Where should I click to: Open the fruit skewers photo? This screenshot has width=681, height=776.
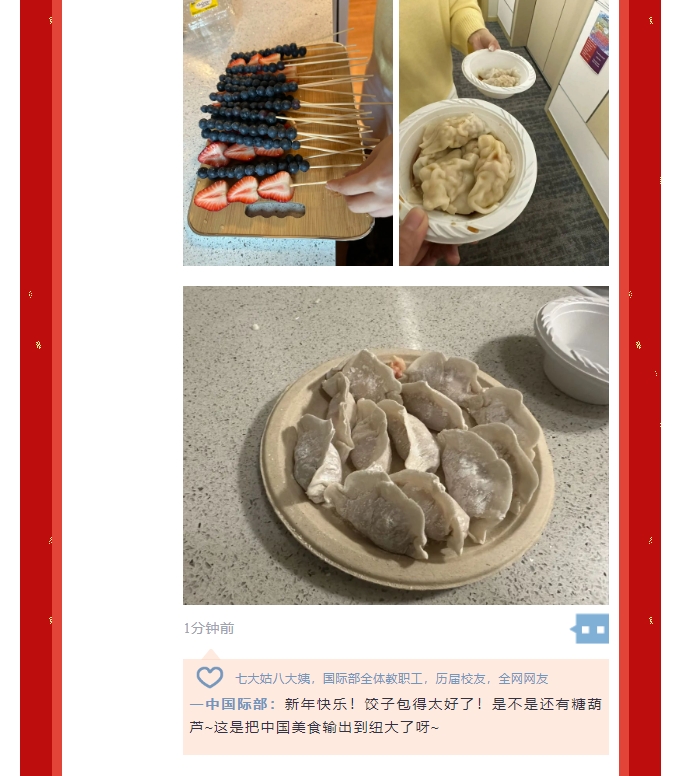click(287, 132)
